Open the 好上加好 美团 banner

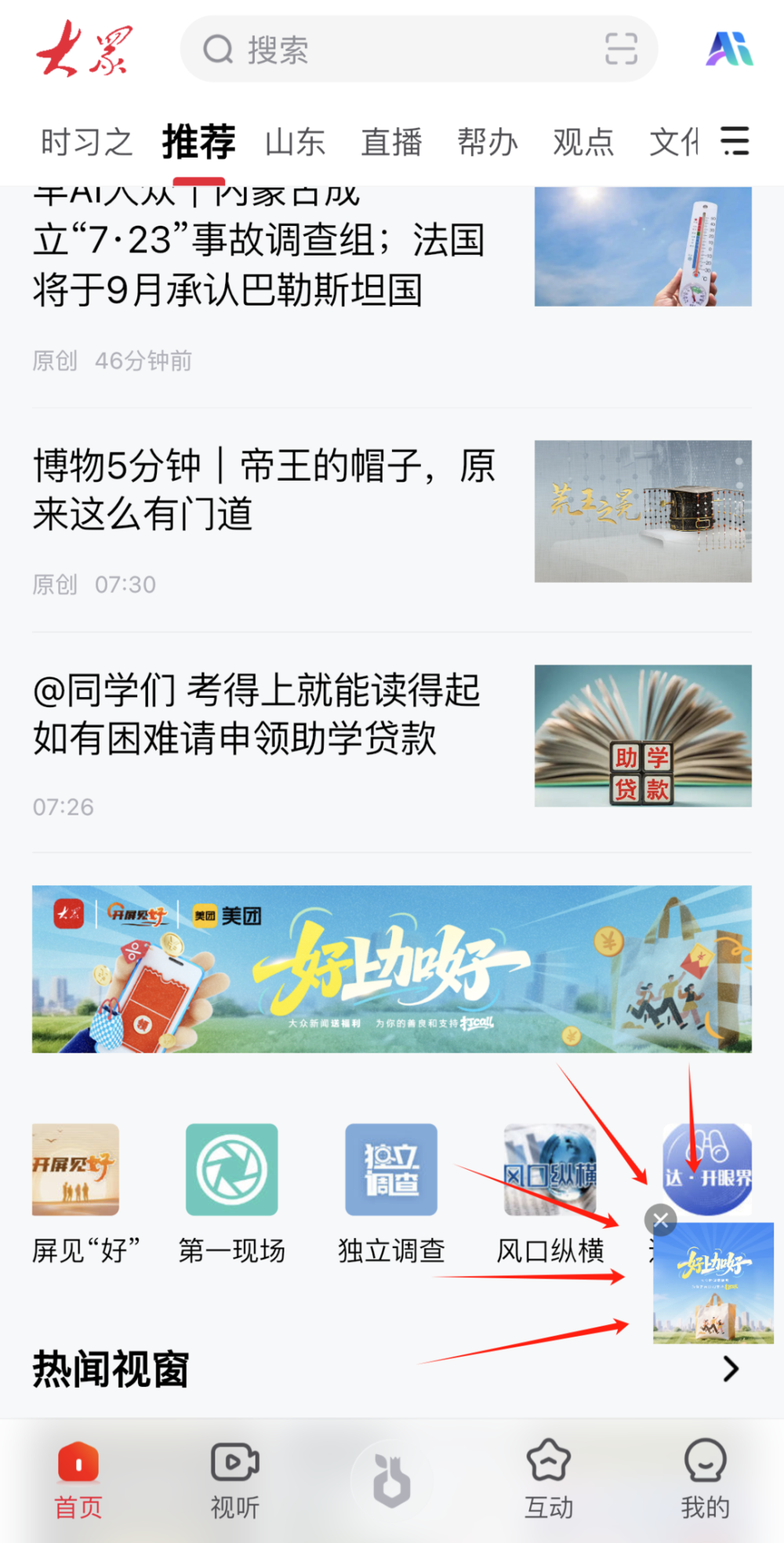click(391, 969)
